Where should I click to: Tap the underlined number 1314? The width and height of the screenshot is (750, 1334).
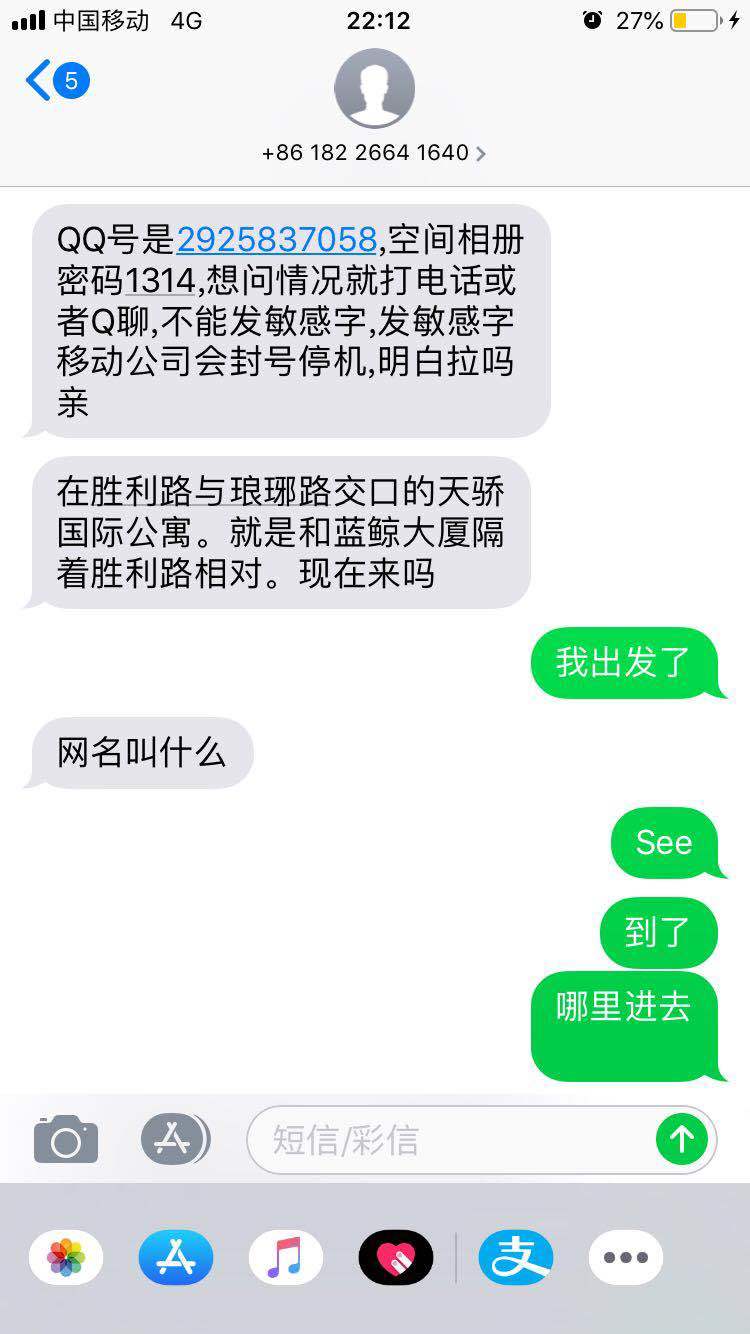(160, 281)
